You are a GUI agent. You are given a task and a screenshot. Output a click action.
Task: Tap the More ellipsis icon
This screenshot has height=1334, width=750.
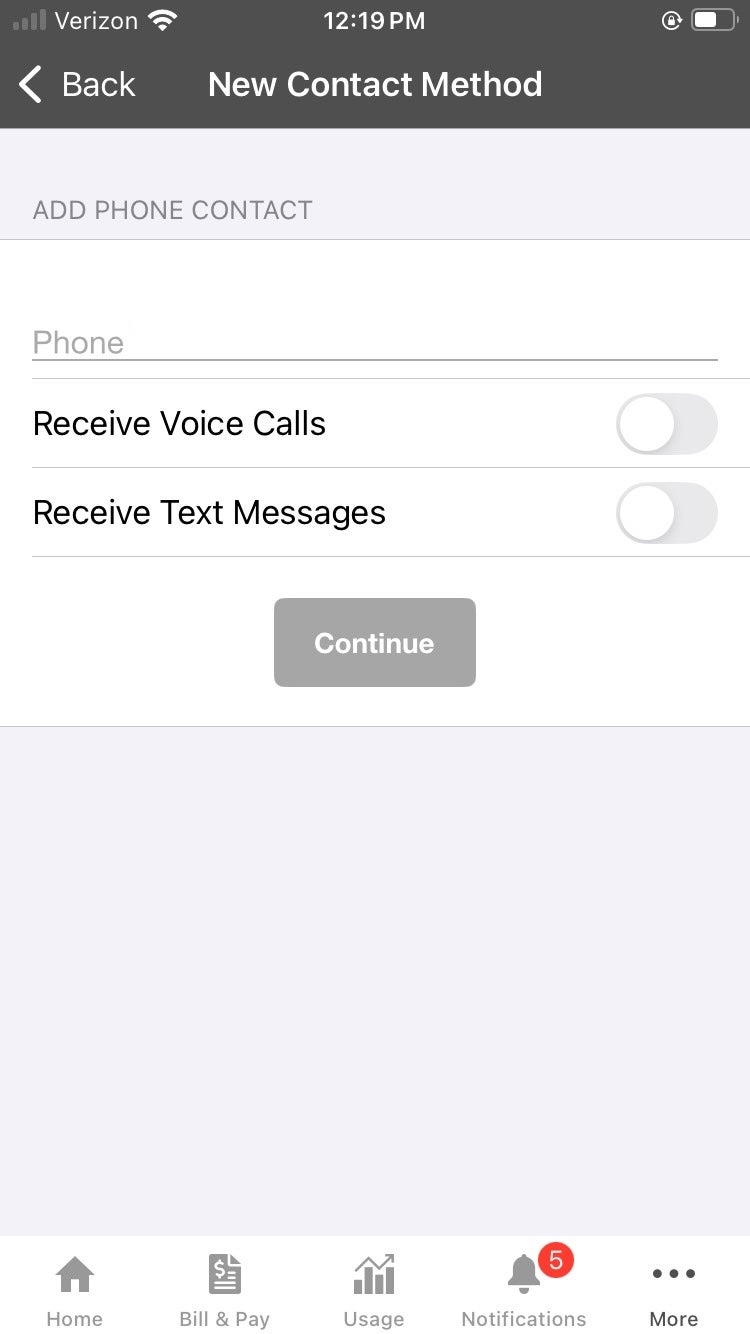pos(673,1272)
